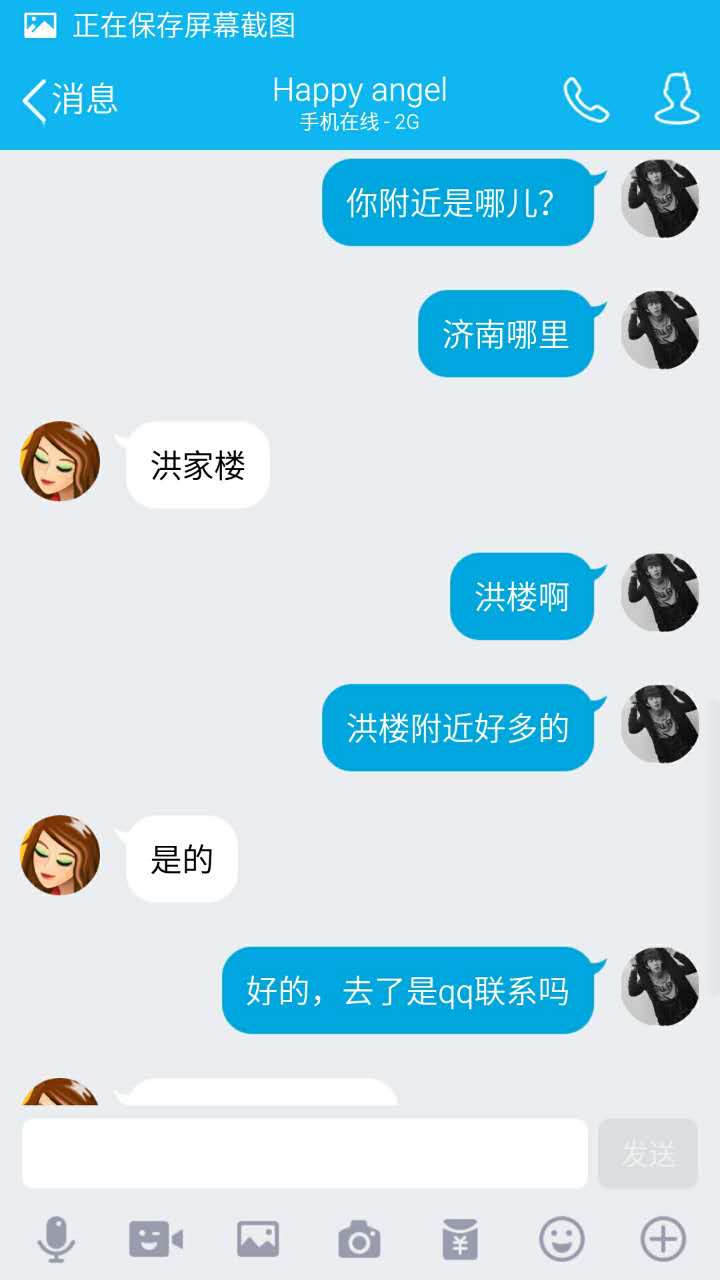Image resolution: width=720 pixels, height=1280 pixels.
Task: Open Happy angel's profile details
Action: [676, 99]
